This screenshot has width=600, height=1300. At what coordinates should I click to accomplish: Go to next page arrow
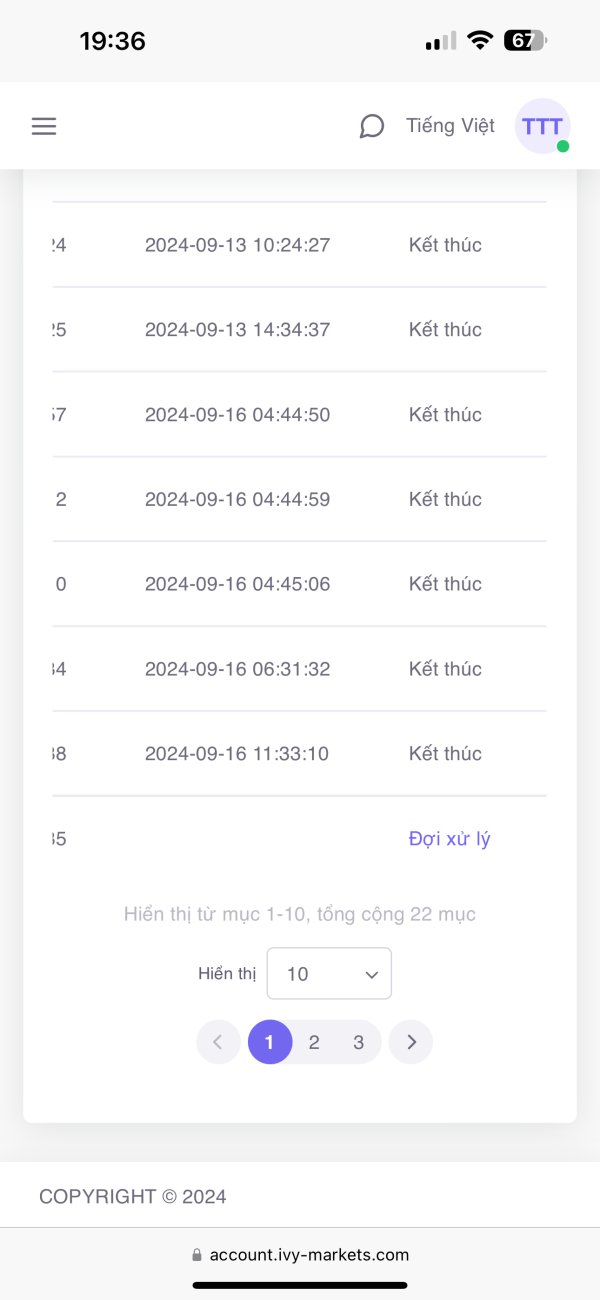pos(411,1042)
